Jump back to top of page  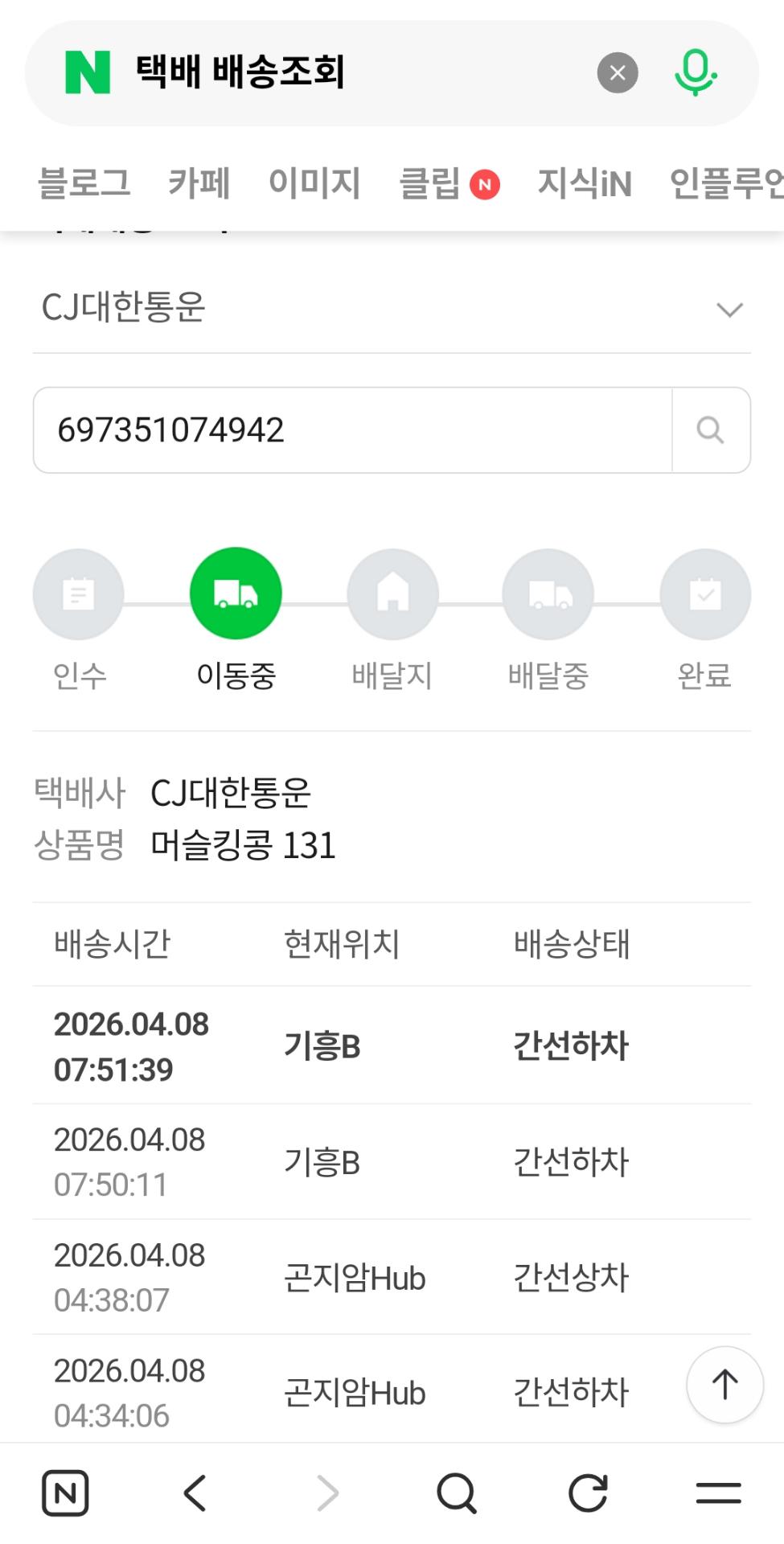click(724, 1385)
